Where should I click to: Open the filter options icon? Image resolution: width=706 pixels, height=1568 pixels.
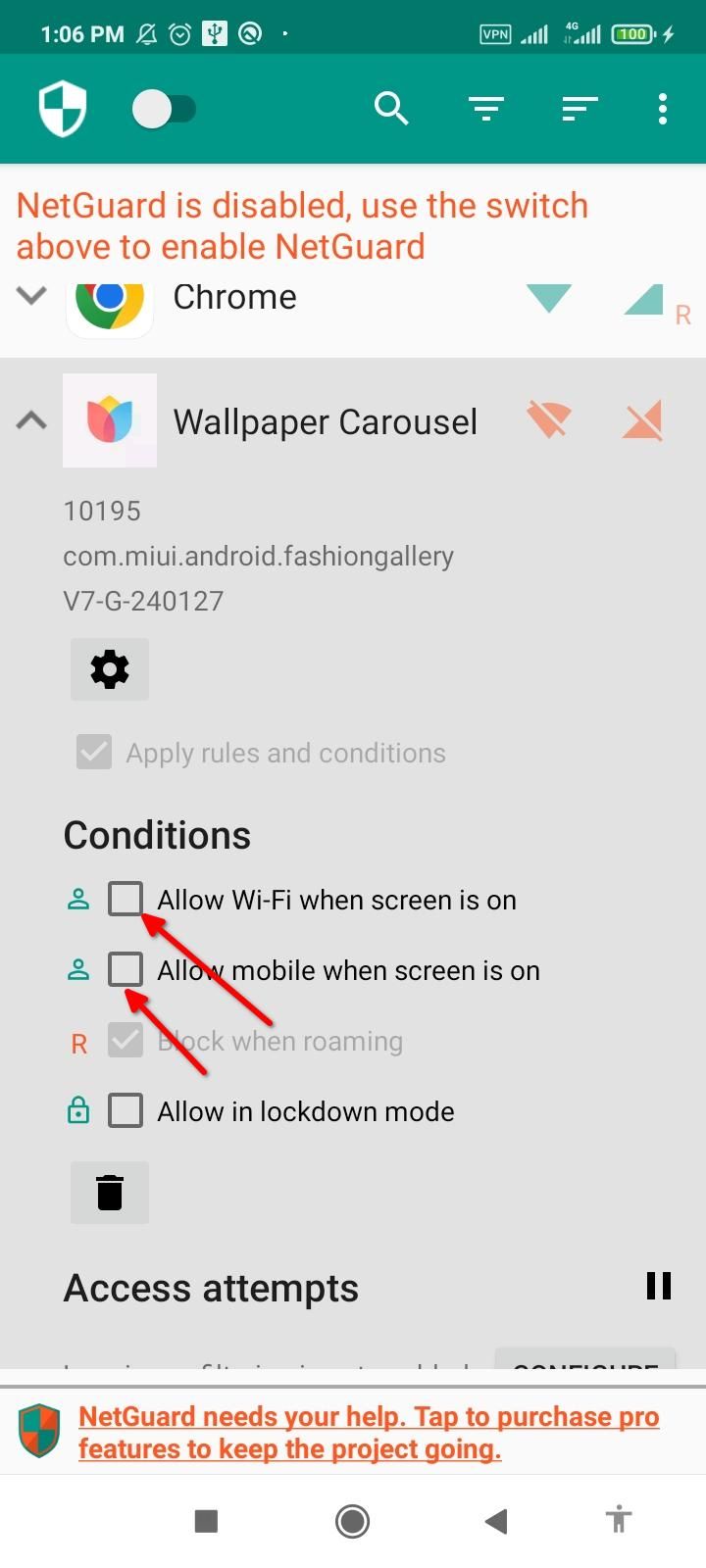click(485, 109)
